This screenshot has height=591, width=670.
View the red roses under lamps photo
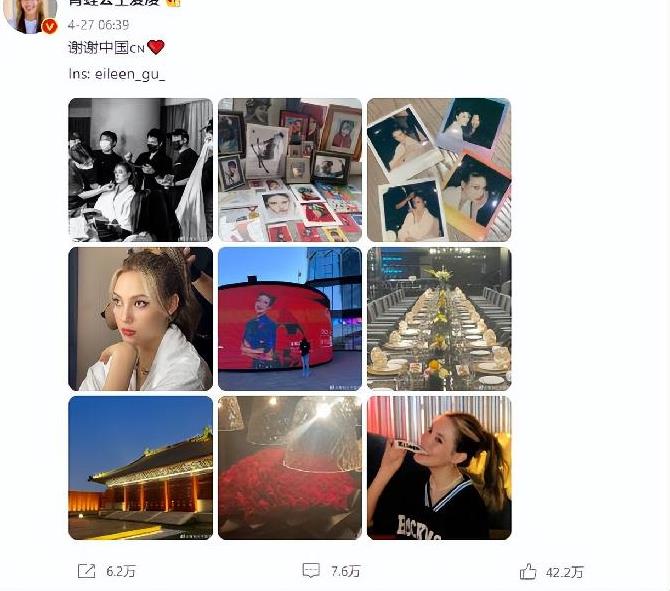[290, 467]
